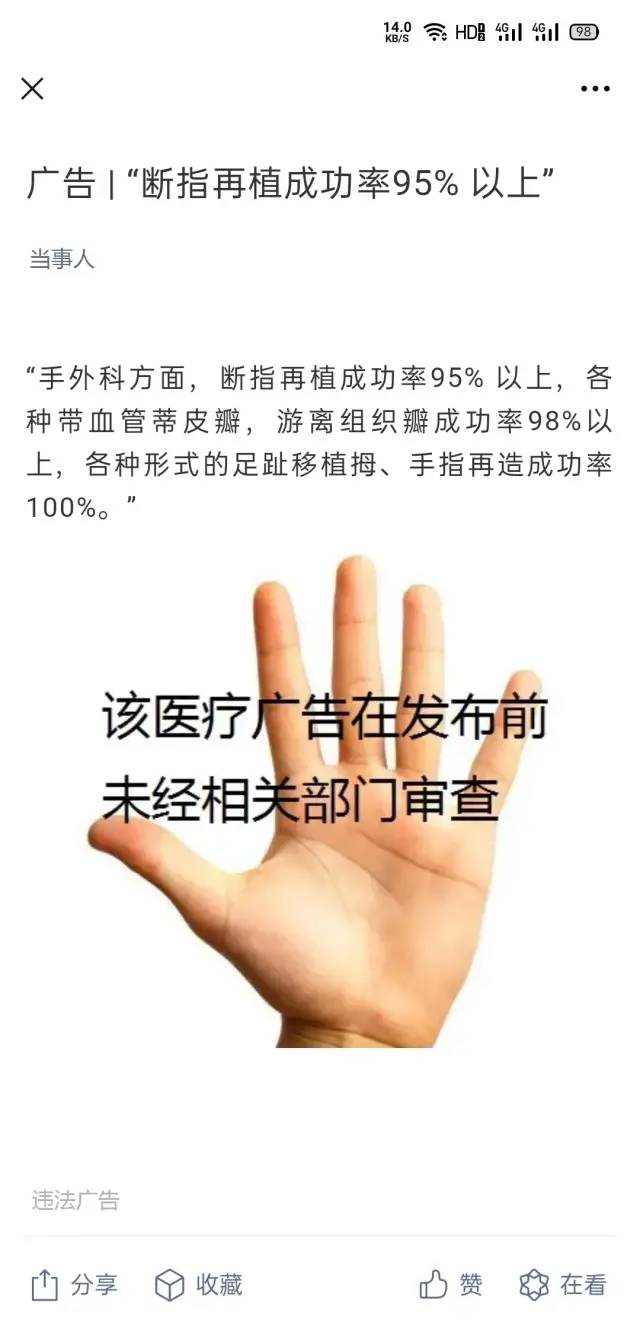
Task: Share this article via 分享
Action: click(x=74, y=1285)
